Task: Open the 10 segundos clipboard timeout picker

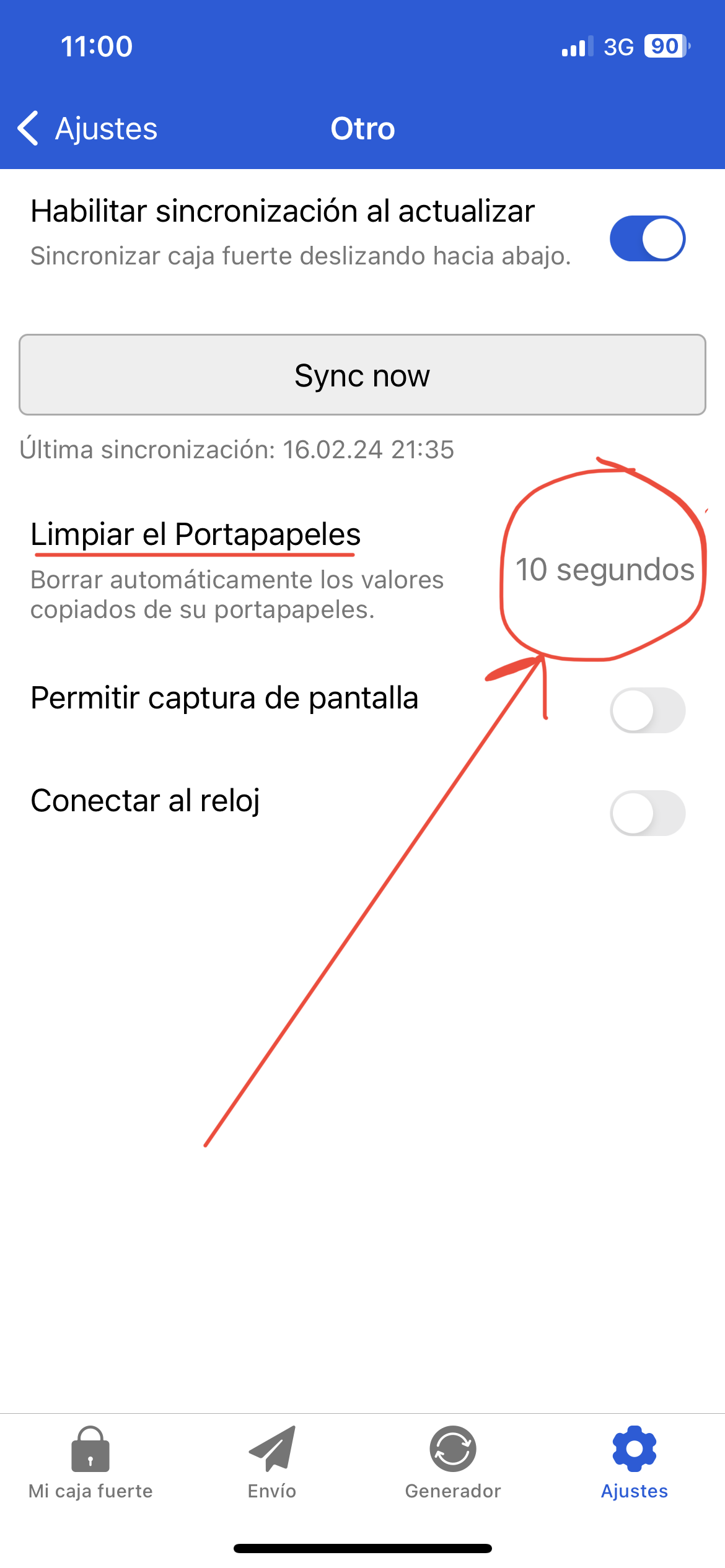Action: [x=604, y=570]
